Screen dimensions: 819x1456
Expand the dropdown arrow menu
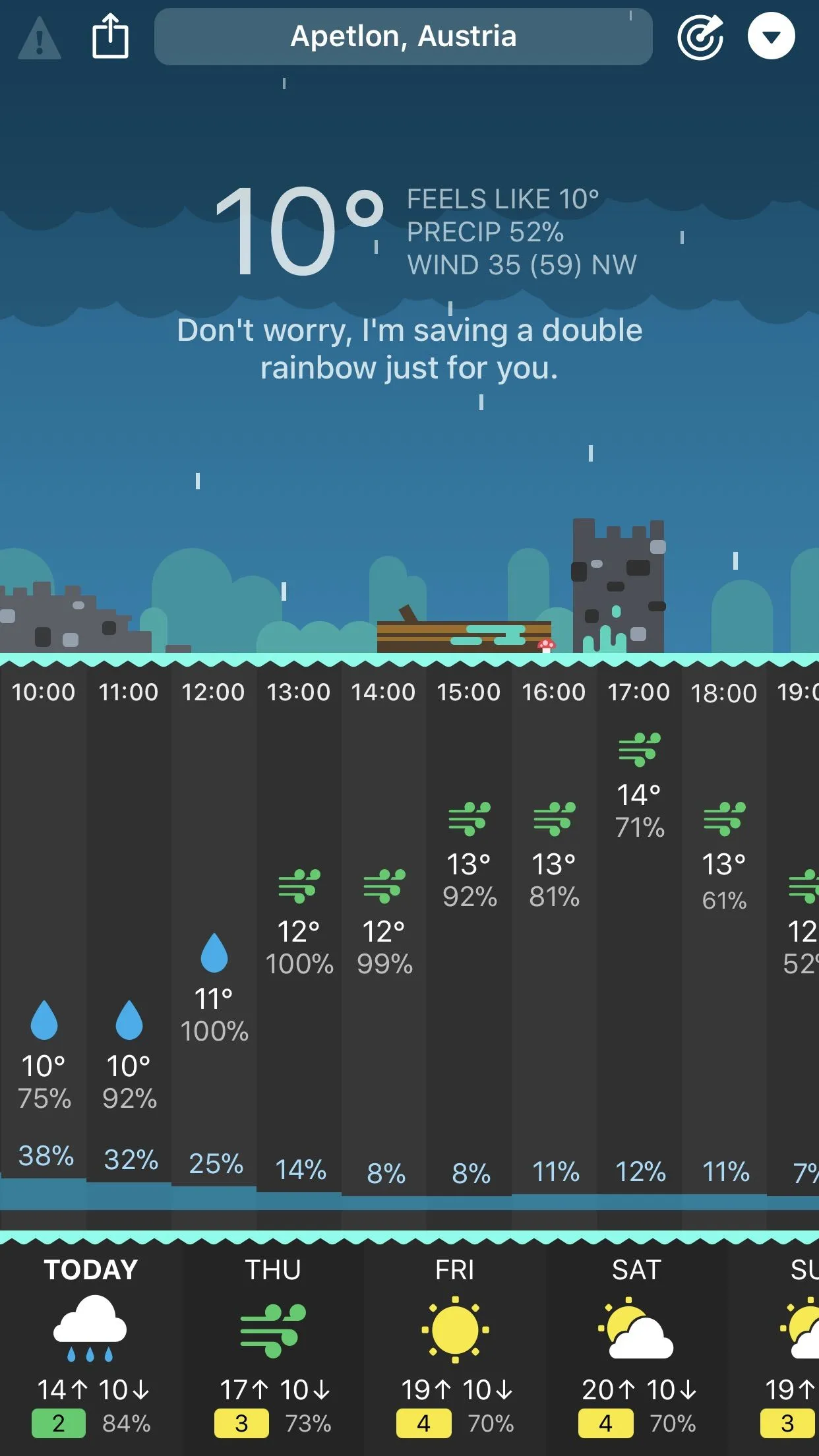[771, 37]
